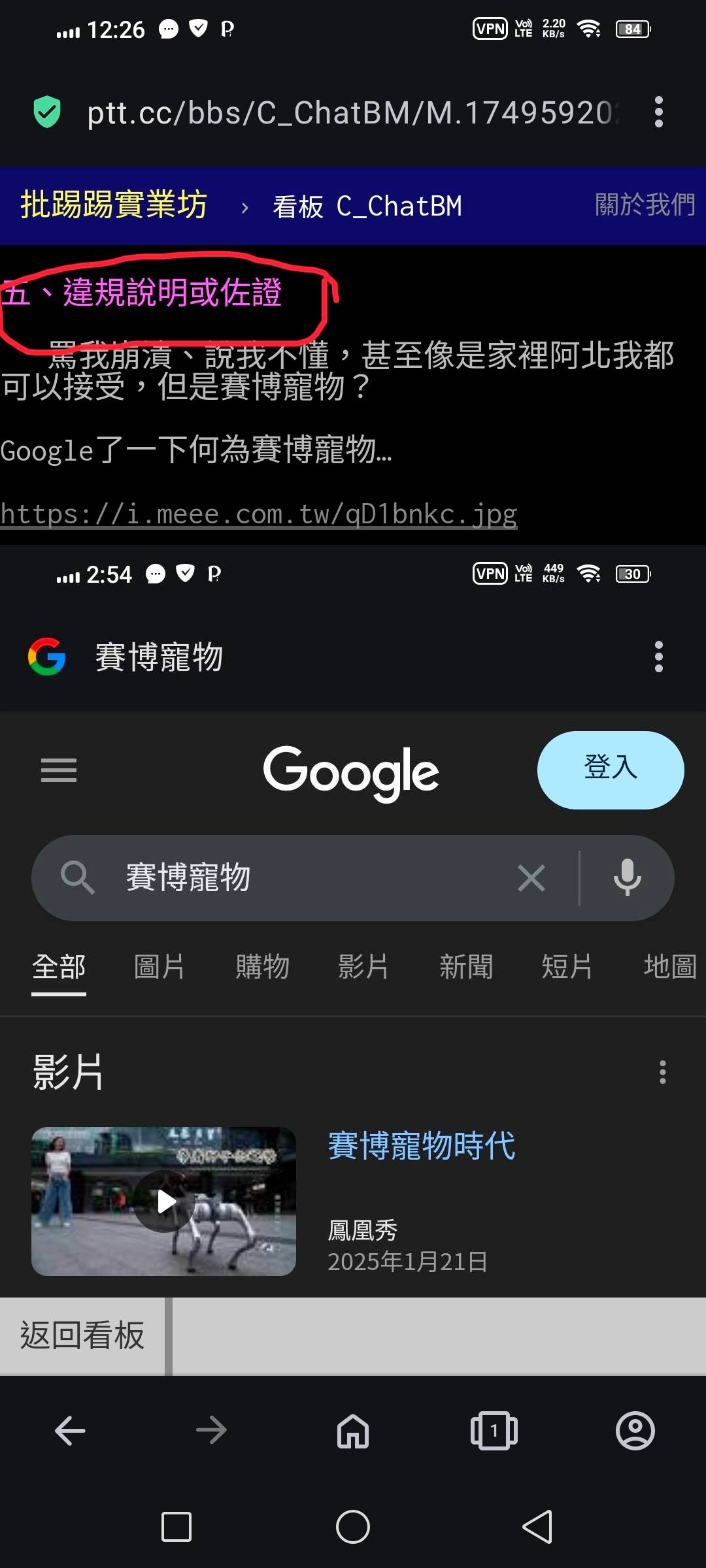
Task: Open the browser profile account icon
Action: (x=635, y=1431)
